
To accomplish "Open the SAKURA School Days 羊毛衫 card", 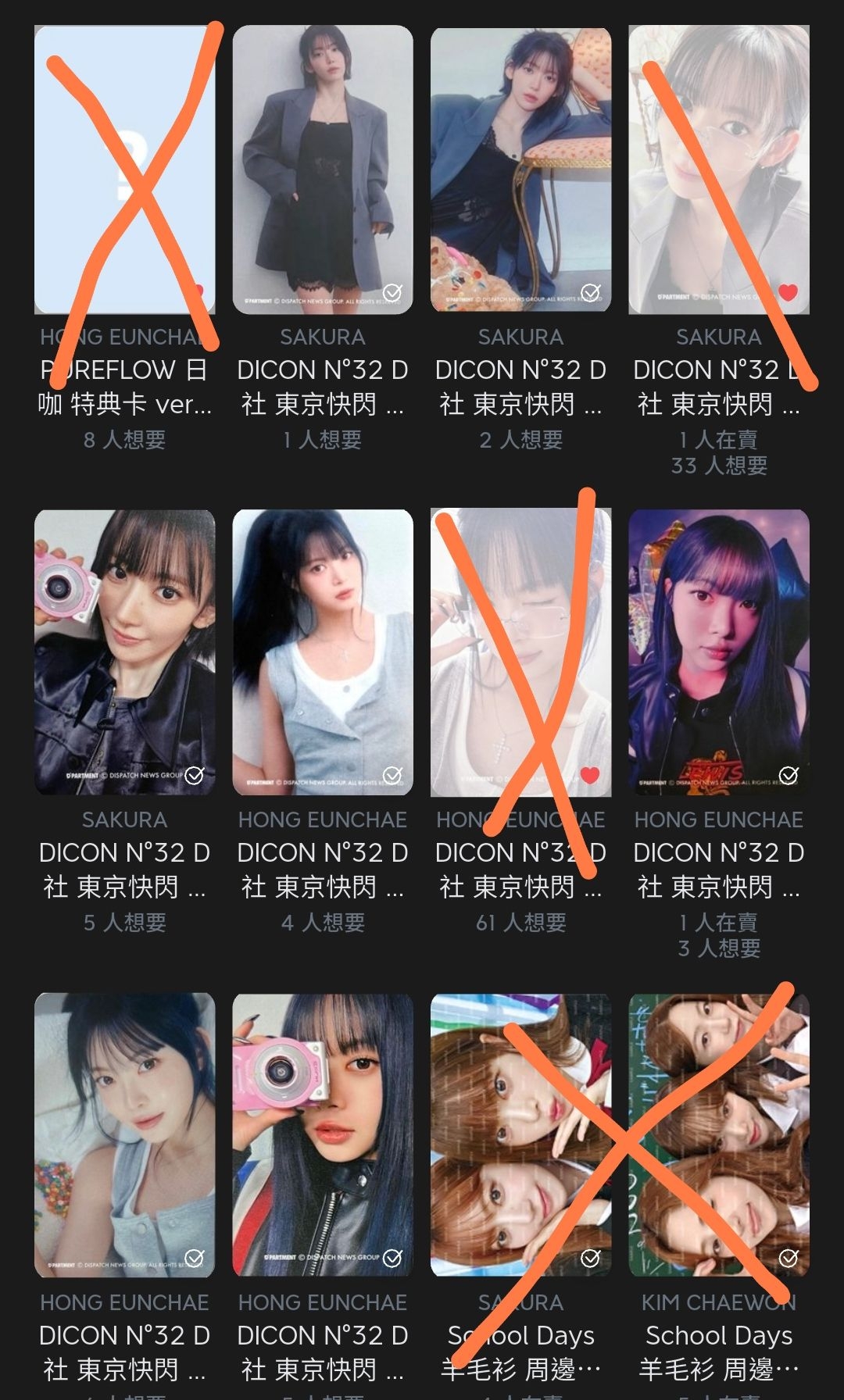I will click(520, 1134).
